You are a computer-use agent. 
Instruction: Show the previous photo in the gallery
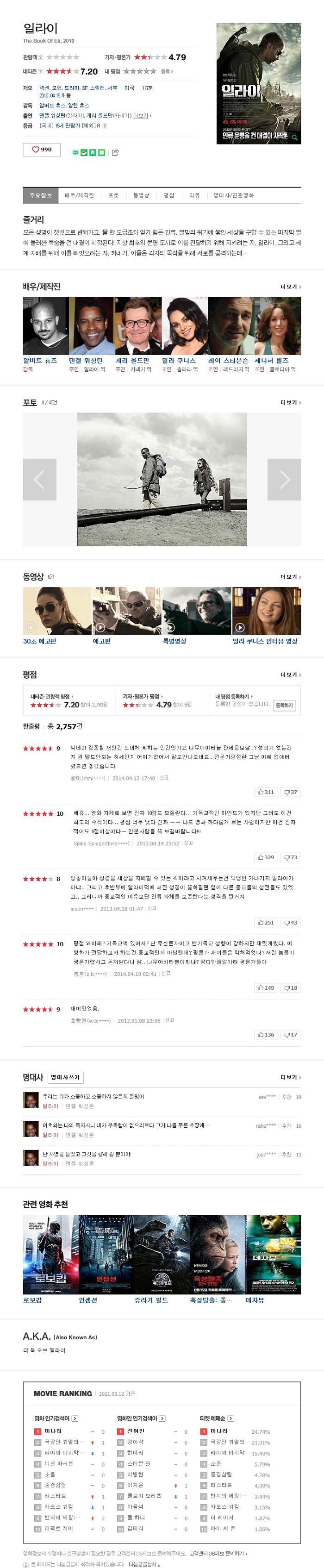click(x=40, y=480)
